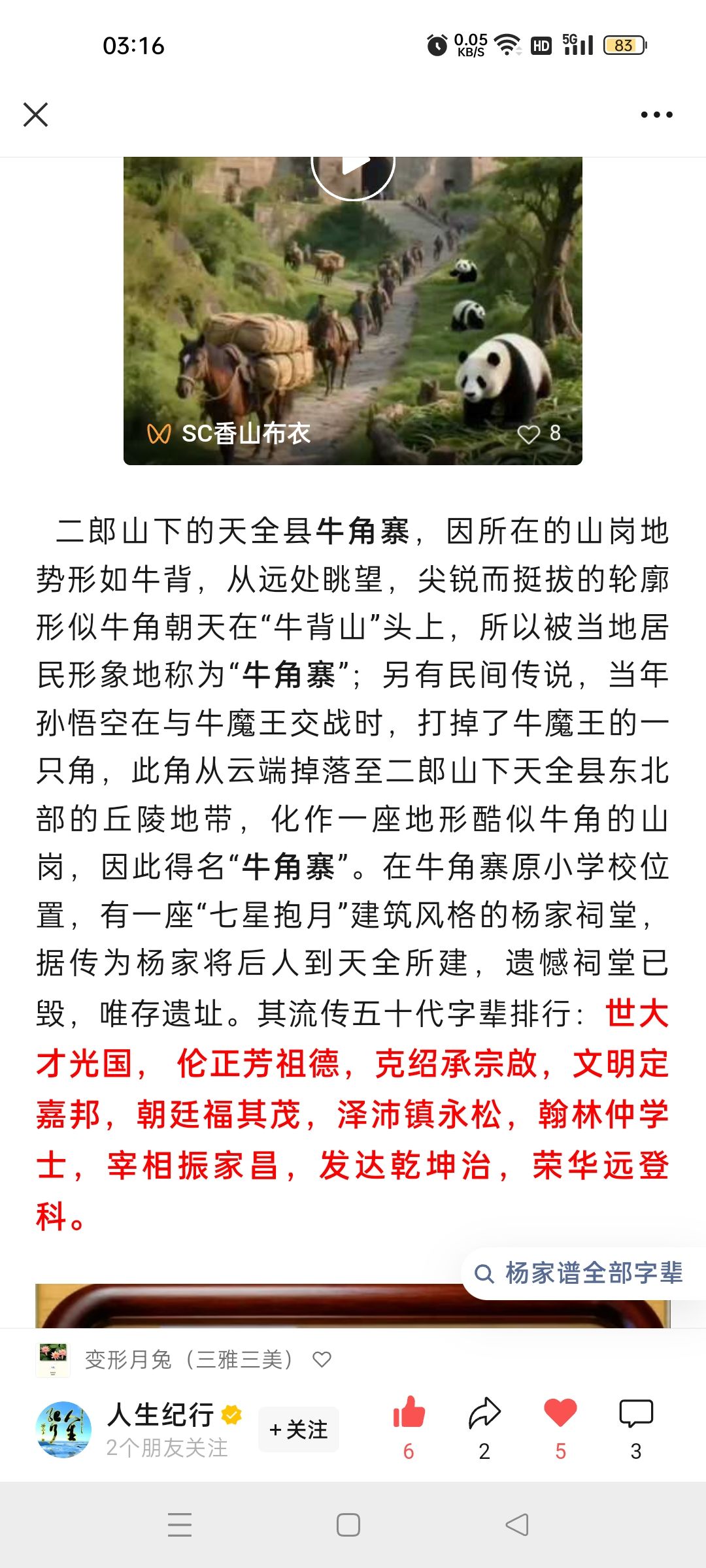The width and height of the screenshot is (706, 1568).
Task: Tap heart next to 变形月兔 comment
Action: [322, 1360]
